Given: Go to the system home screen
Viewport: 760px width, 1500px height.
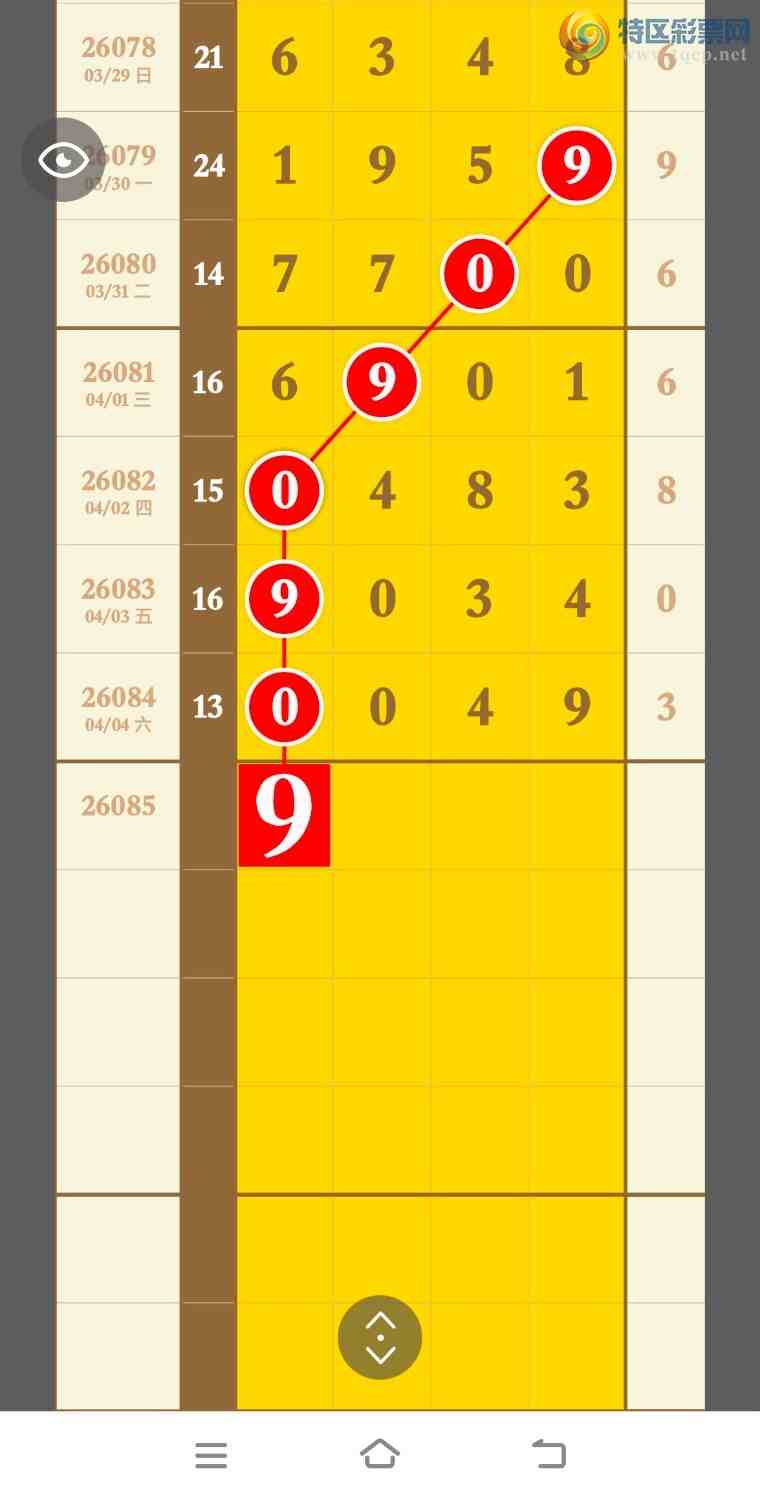Looking at the screenshot, I should pos(380,1454).
